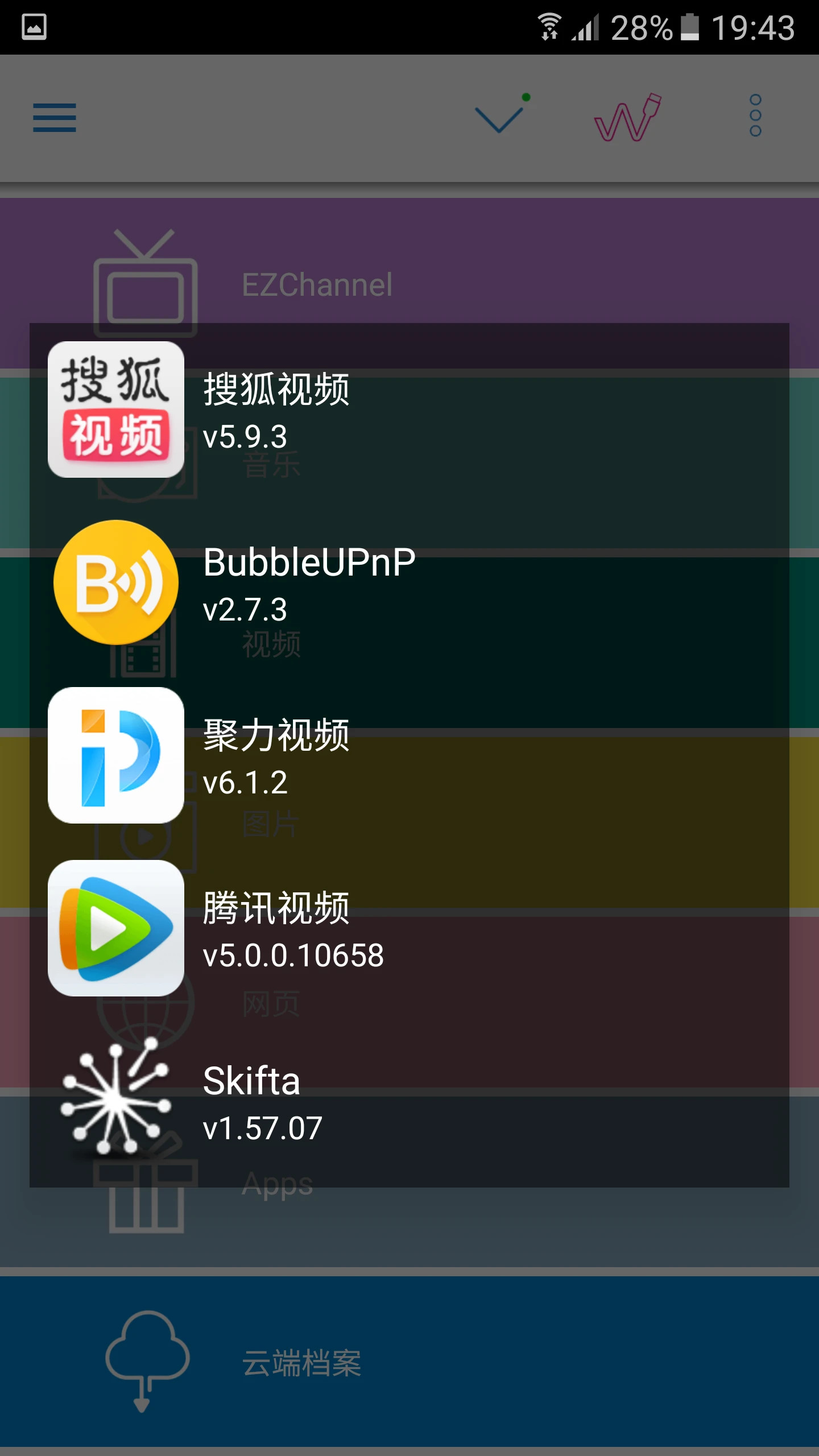819x1456 pixels.
Task: Open the three-dot overflow menu
Action: click(x=754, y=117)
